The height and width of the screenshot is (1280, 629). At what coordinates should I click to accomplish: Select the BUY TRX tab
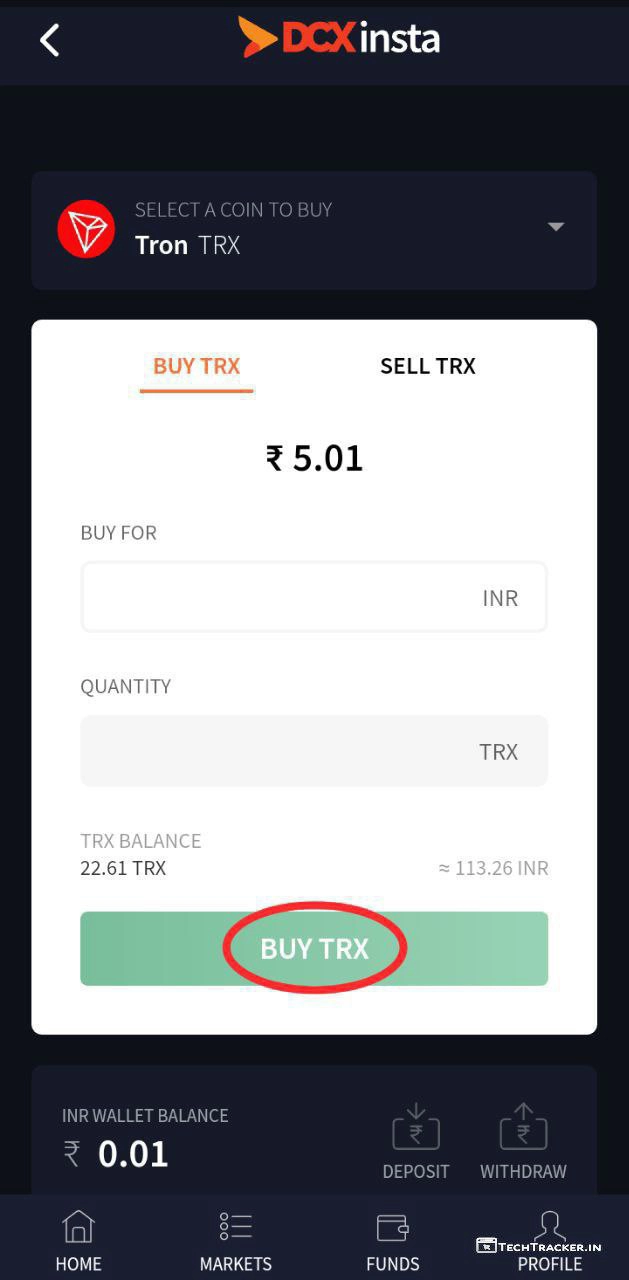click(197, 366)
